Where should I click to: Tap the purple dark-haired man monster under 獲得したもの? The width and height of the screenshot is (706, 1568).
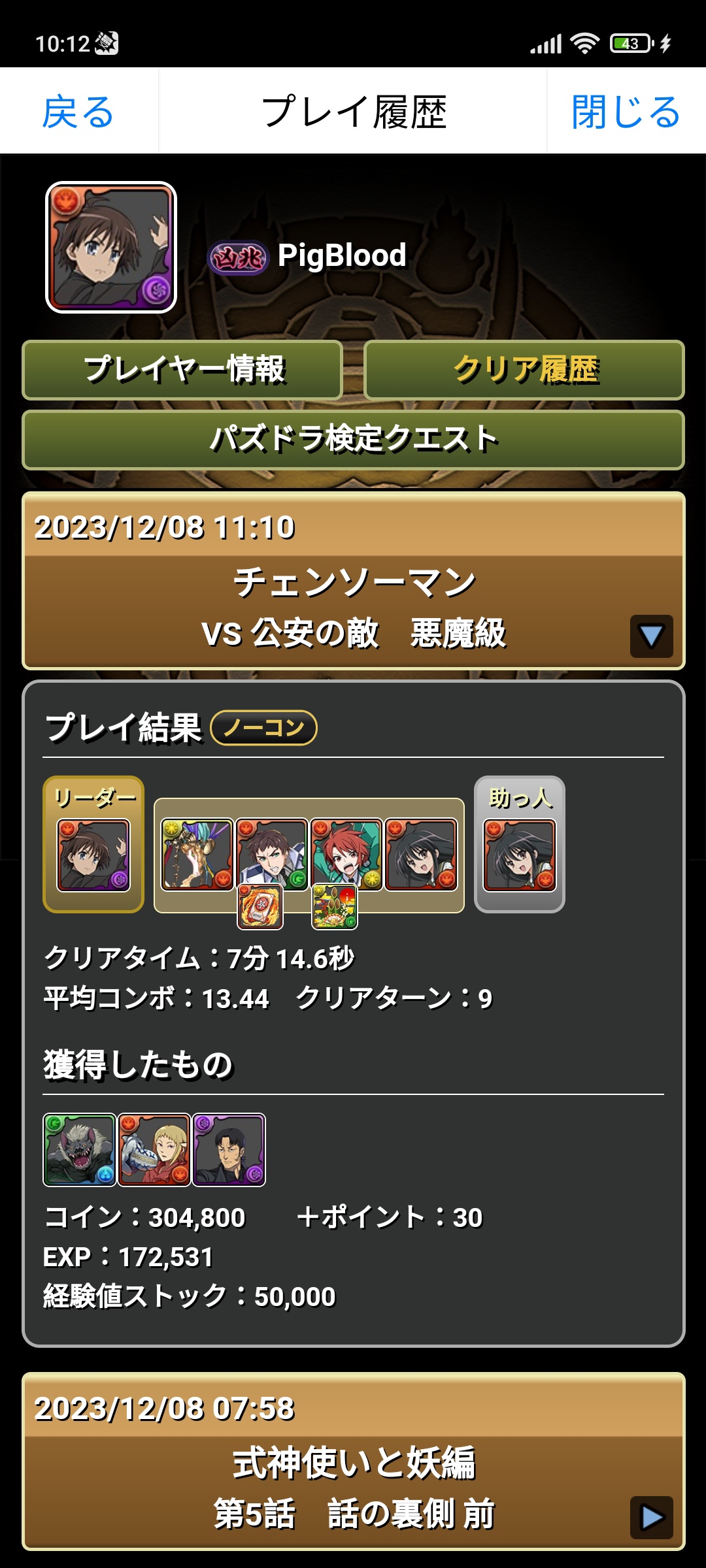coord(229,1150)
